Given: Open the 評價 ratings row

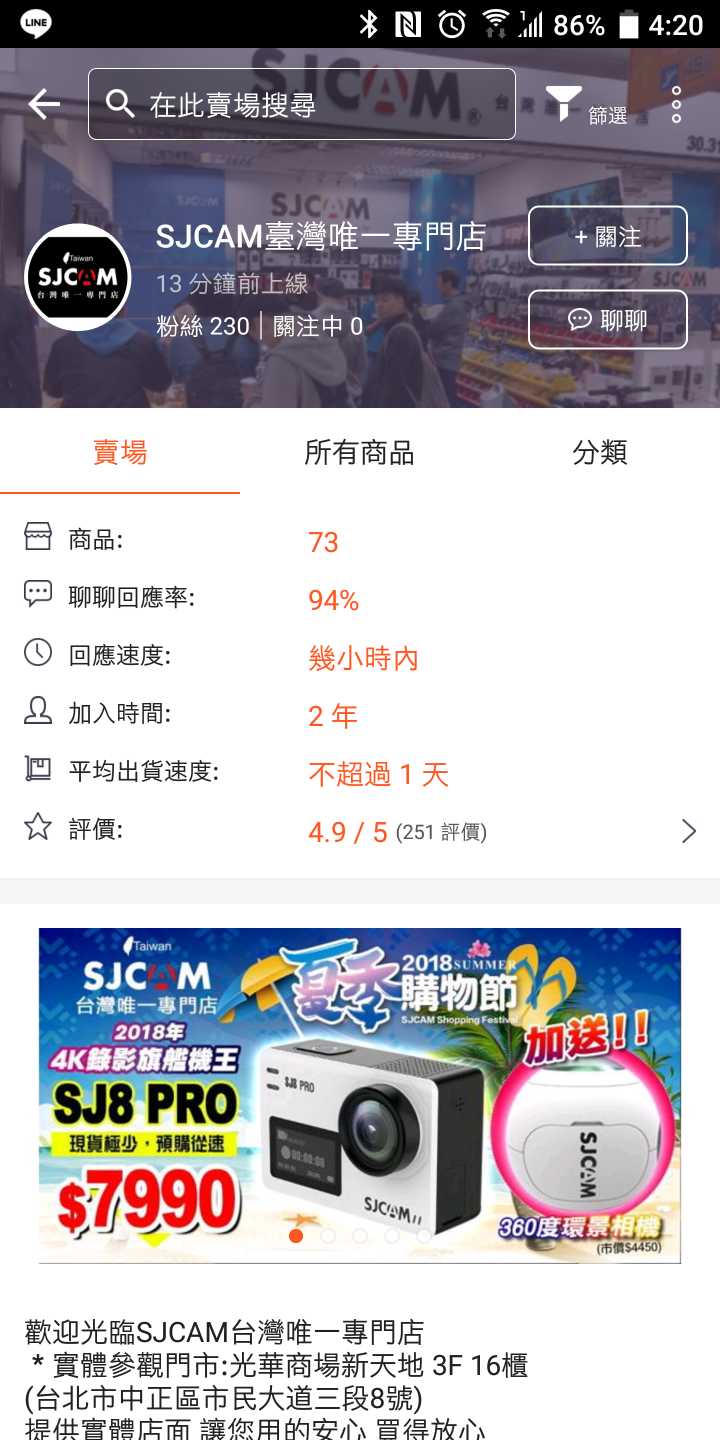Looking at the screenshot, I should pos(360,831).
